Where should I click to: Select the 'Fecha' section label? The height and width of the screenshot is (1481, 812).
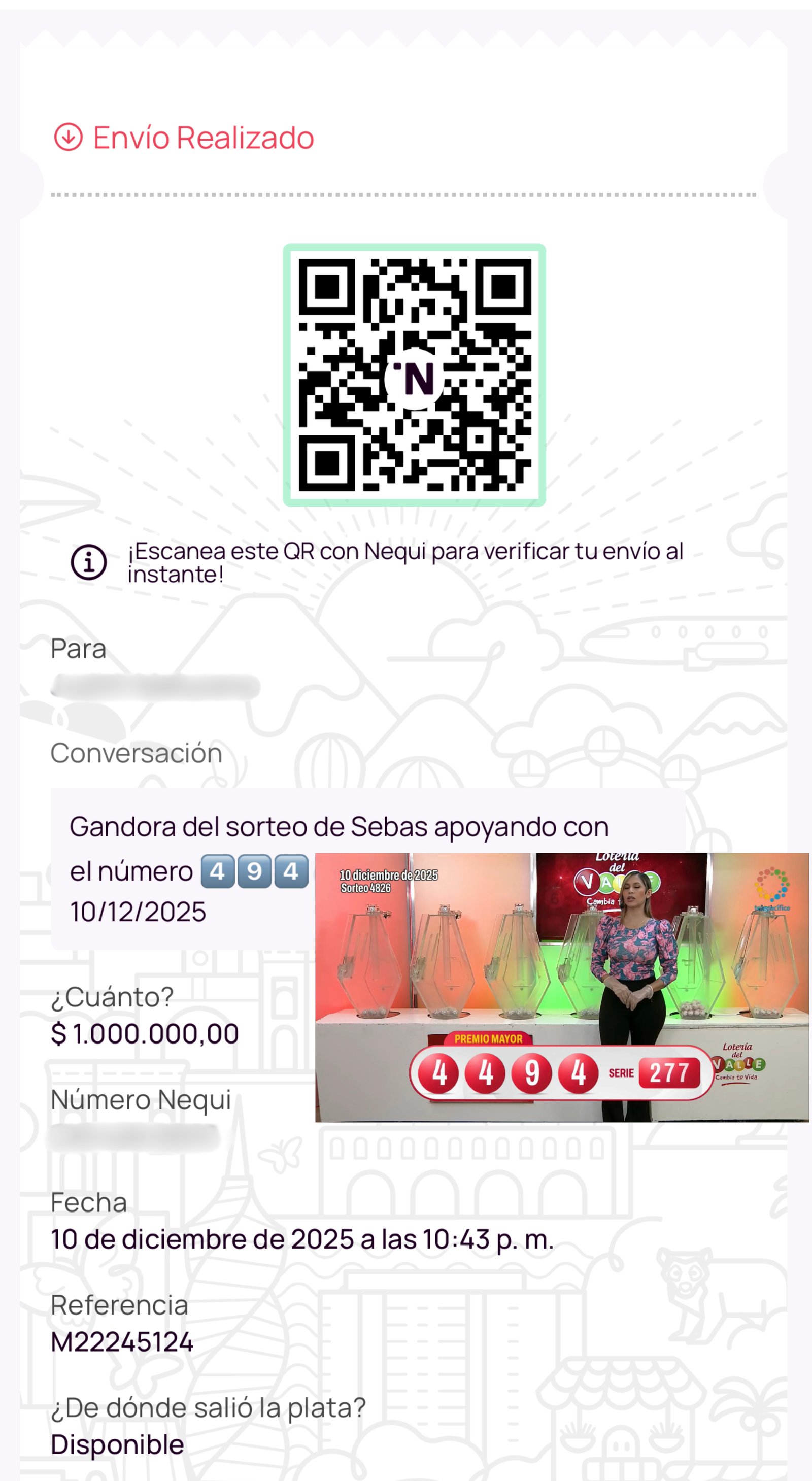click(x=89, y=1201)
